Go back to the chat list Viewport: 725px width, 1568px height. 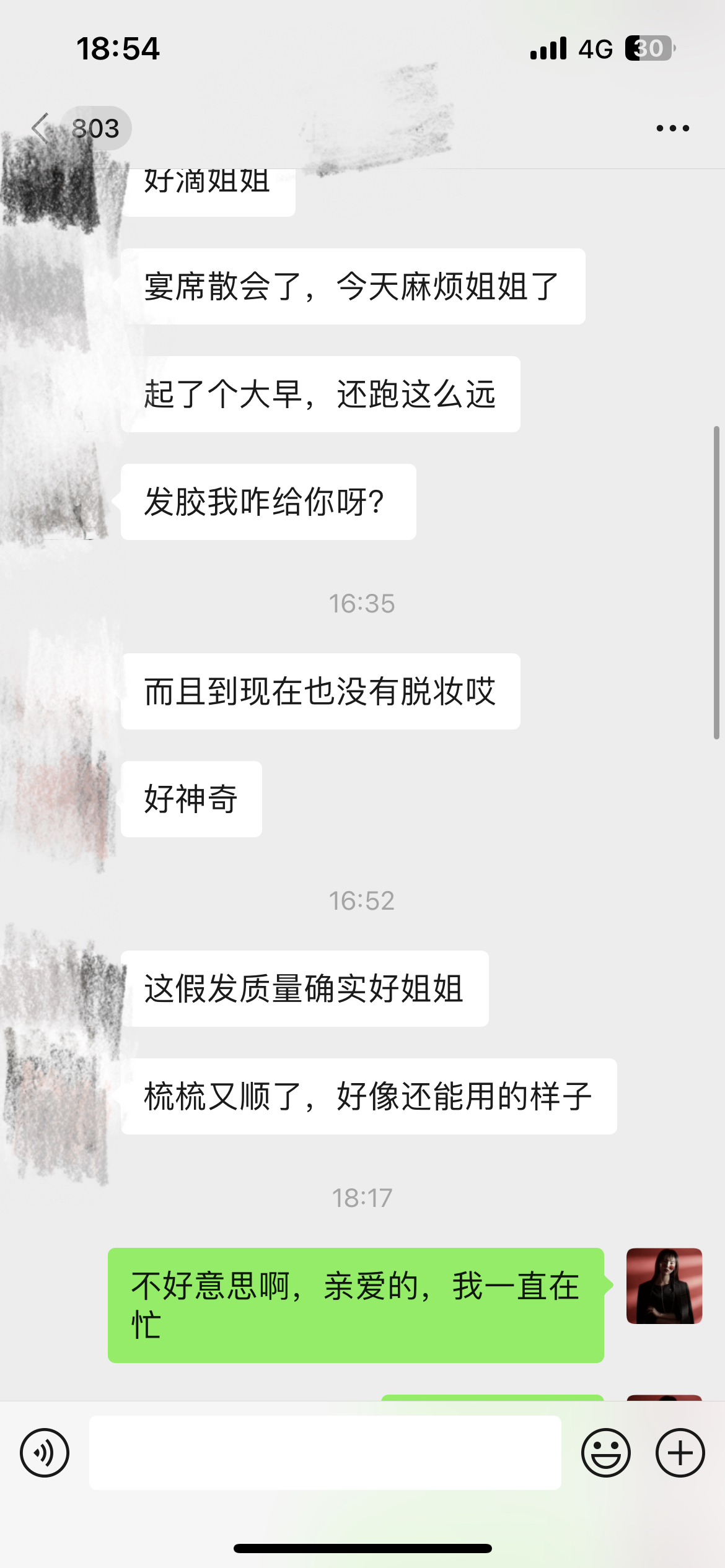41,128
